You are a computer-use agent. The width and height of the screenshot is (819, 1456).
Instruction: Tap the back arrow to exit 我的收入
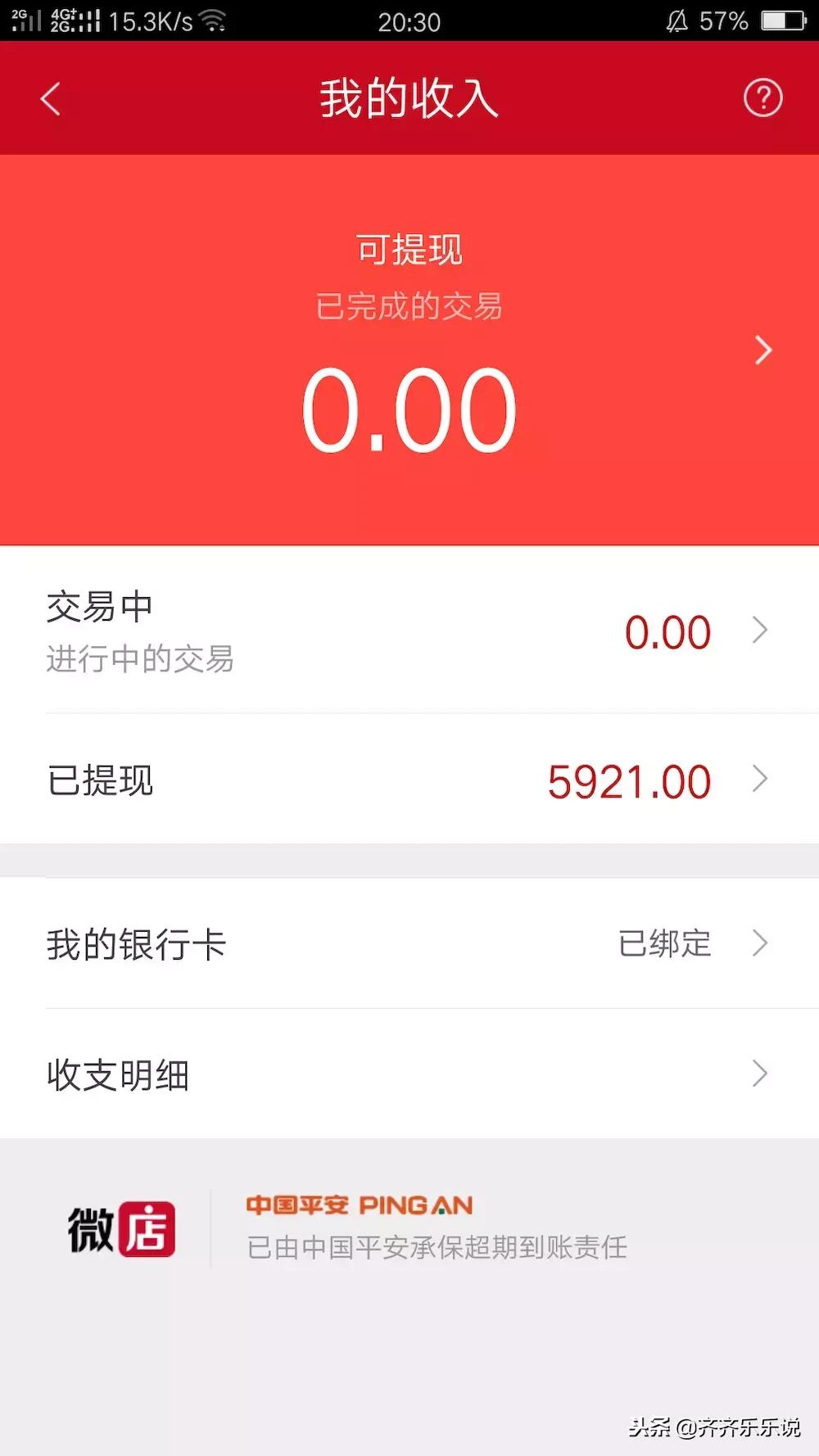point(51,98)
